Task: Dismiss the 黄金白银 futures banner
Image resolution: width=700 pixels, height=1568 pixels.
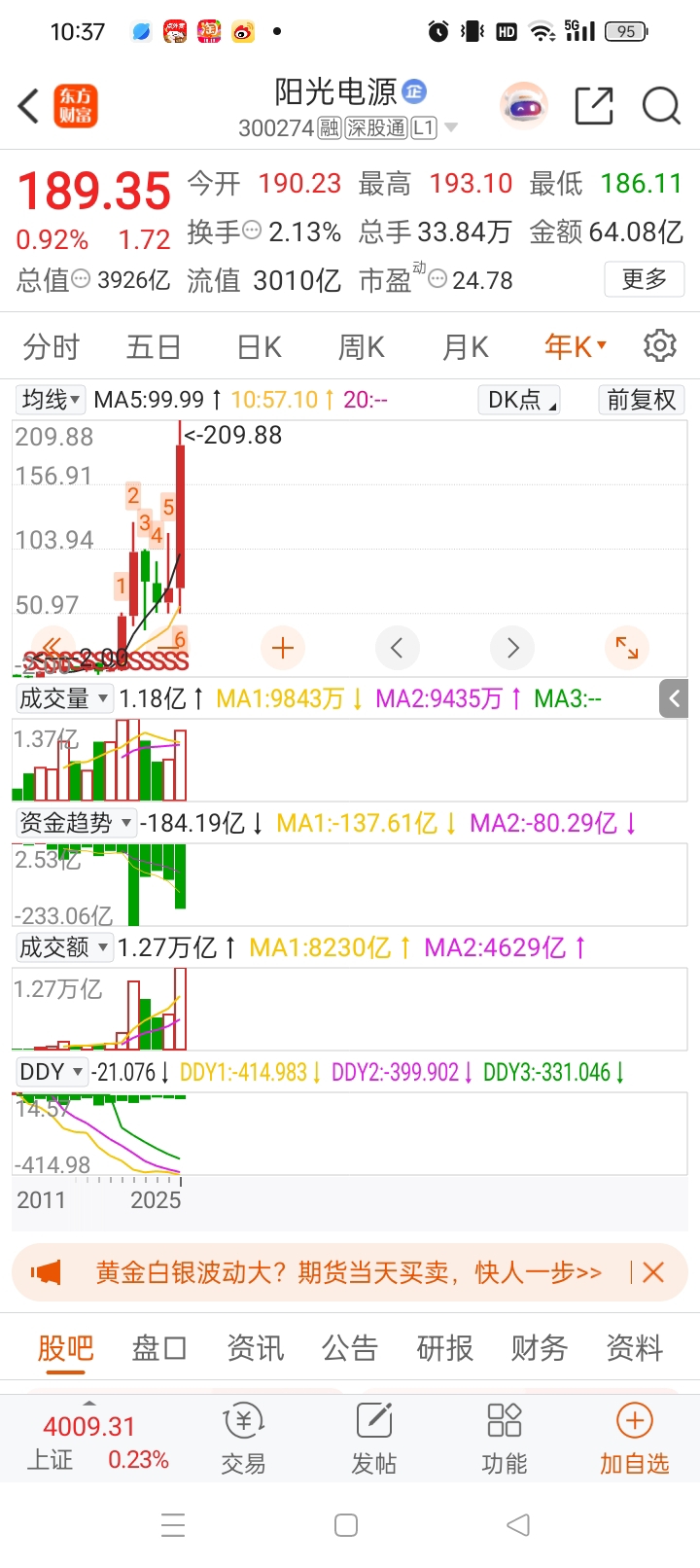Action: coord(653,1272)
